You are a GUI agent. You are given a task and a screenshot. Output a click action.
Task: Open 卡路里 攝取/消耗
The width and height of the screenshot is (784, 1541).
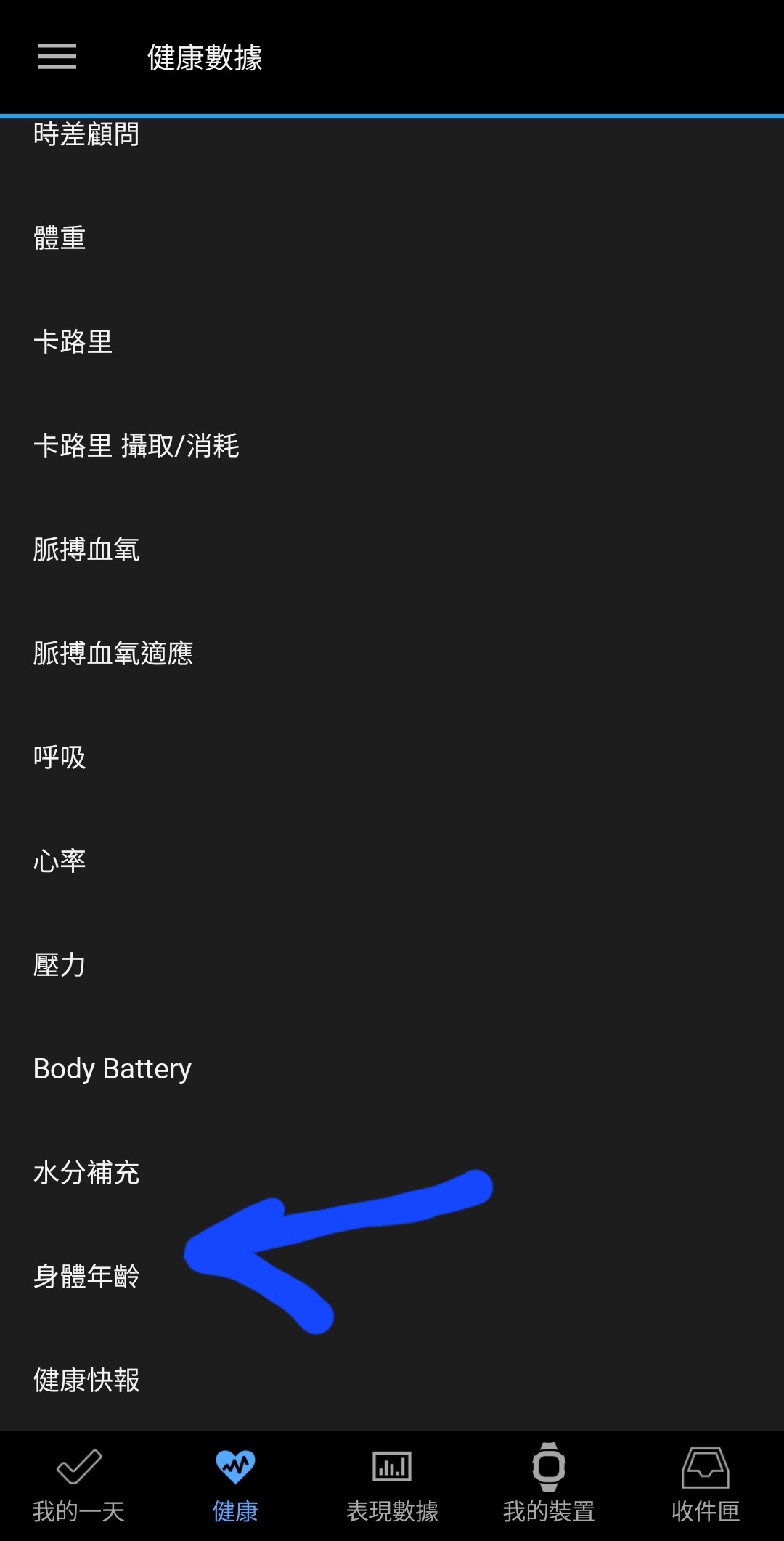(x=392, y=446)
